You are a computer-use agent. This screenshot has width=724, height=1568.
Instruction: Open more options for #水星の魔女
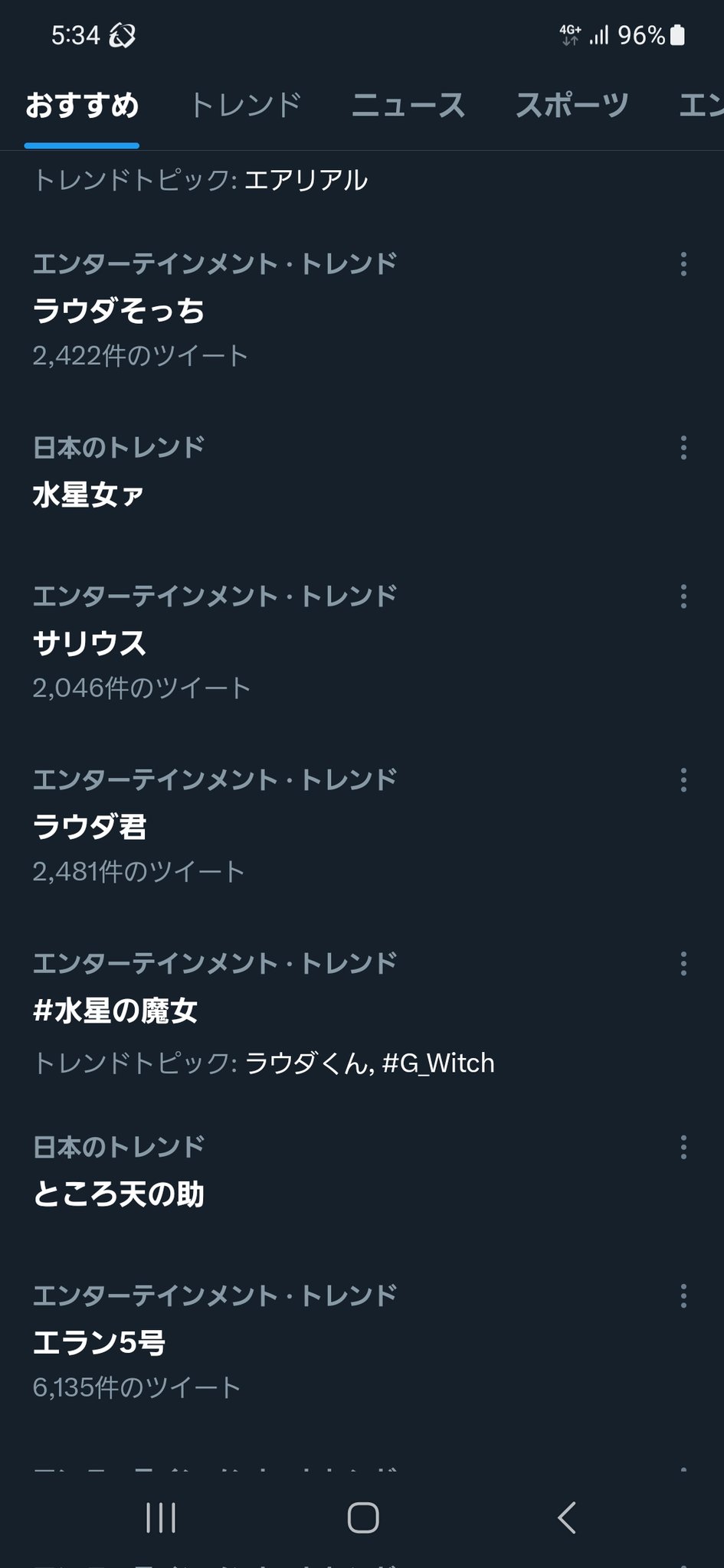(x=683, y=964)
